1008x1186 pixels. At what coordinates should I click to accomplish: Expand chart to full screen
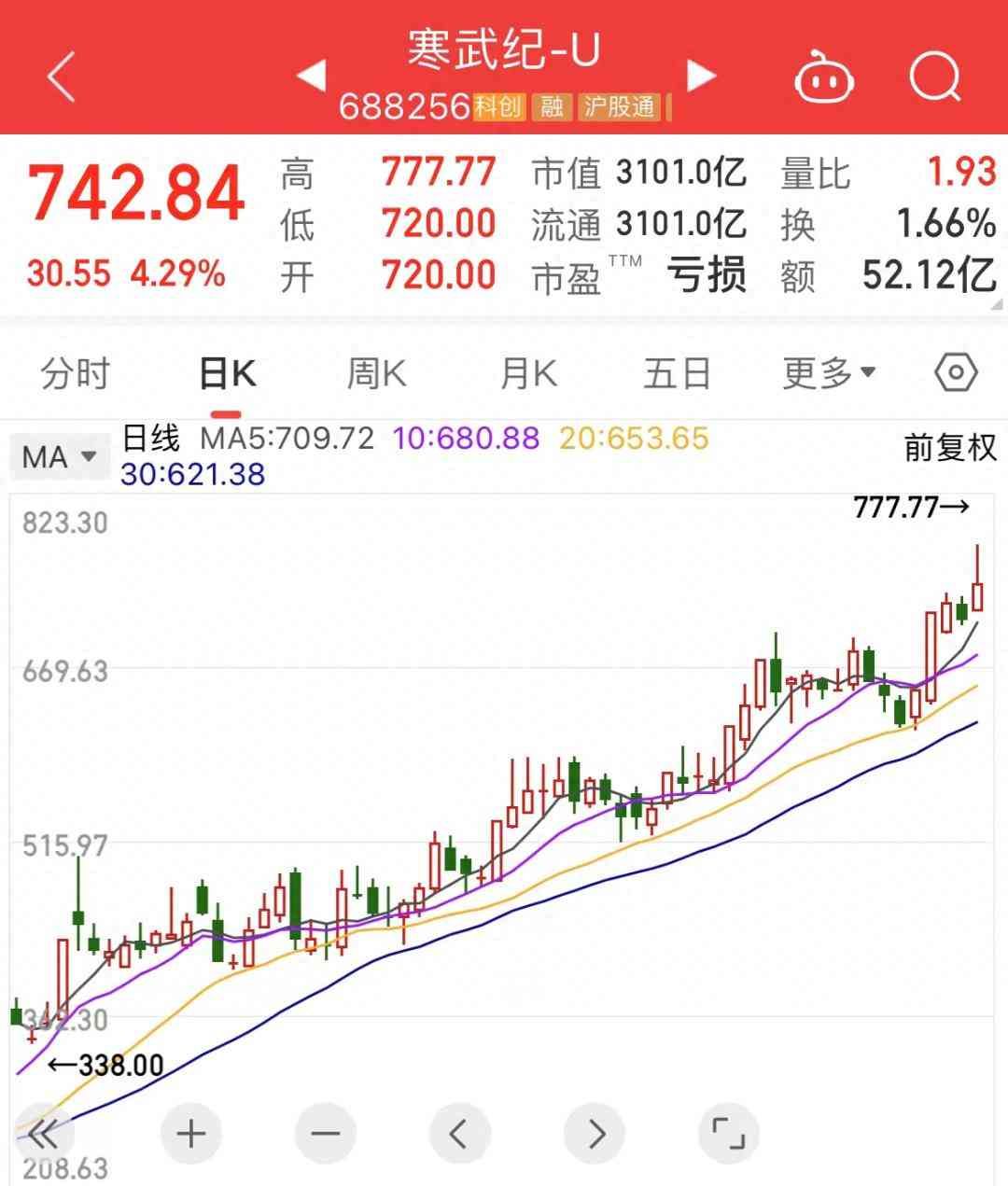728,1135
